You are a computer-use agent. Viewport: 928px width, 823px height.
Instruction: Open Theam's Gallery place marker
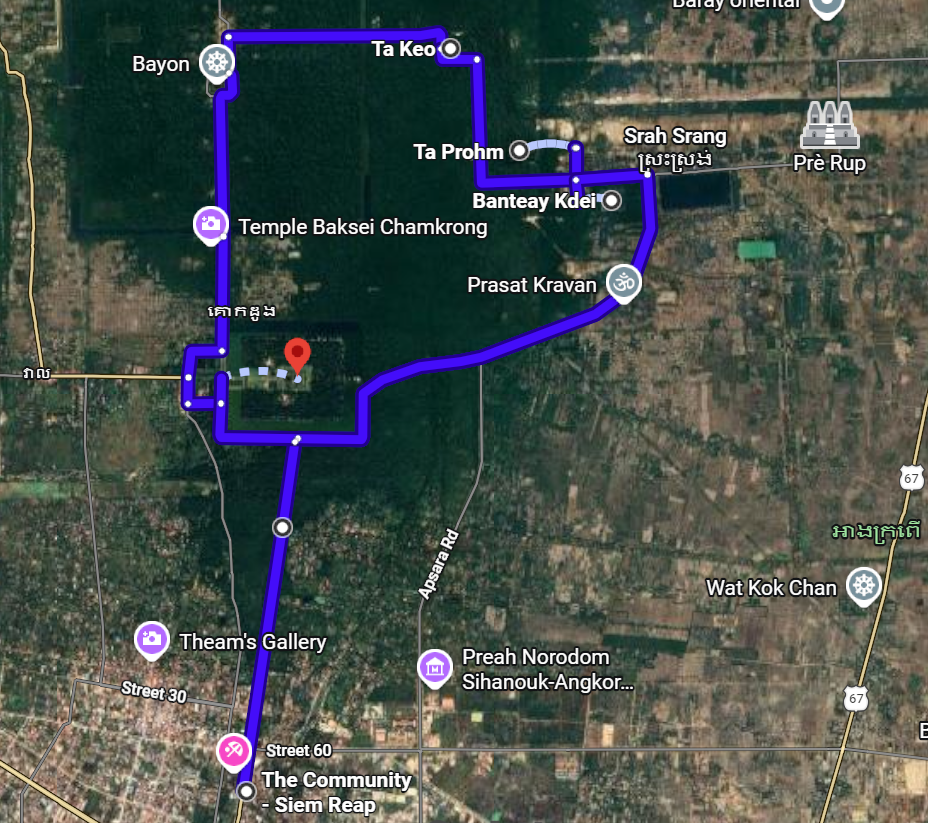point(151,638)
